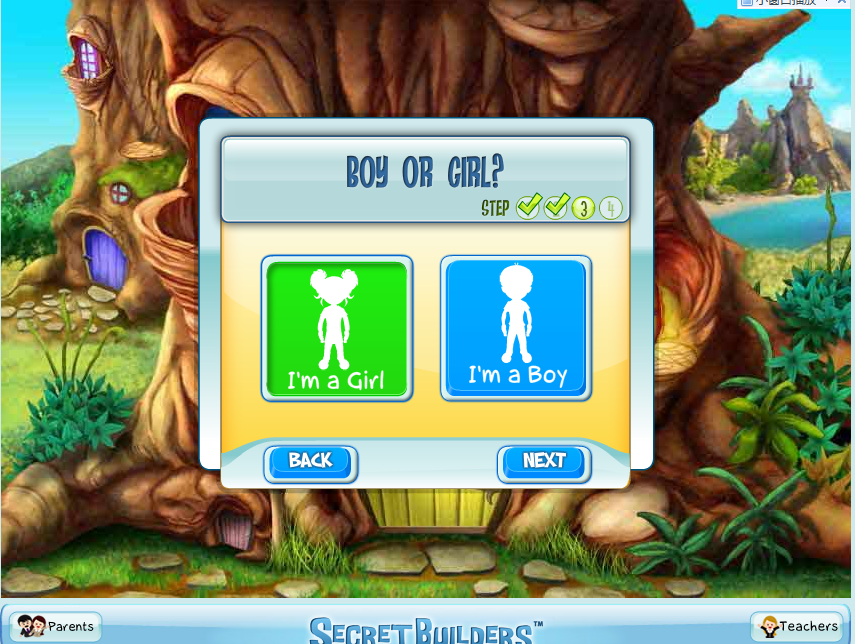855x644 pixels.
Task: Choose the I'm a Boy option
Action: 516,328
